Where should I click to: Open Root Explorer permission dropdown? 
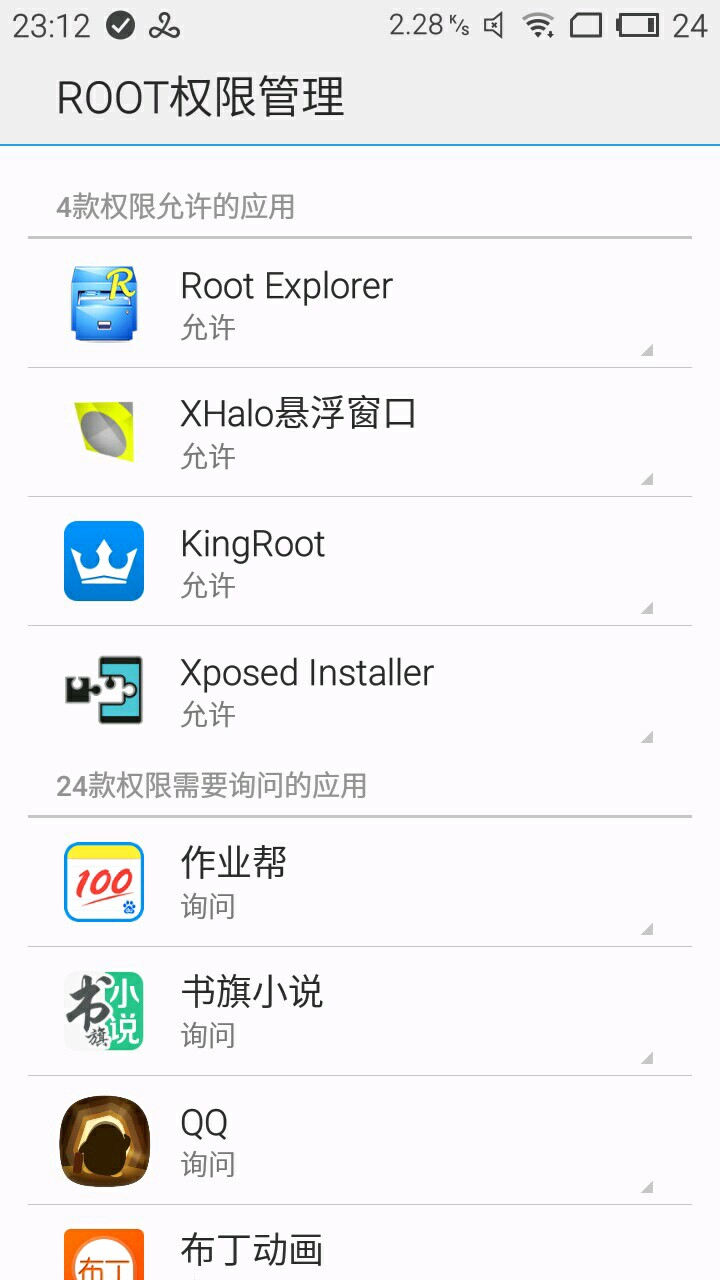(360, 304)
